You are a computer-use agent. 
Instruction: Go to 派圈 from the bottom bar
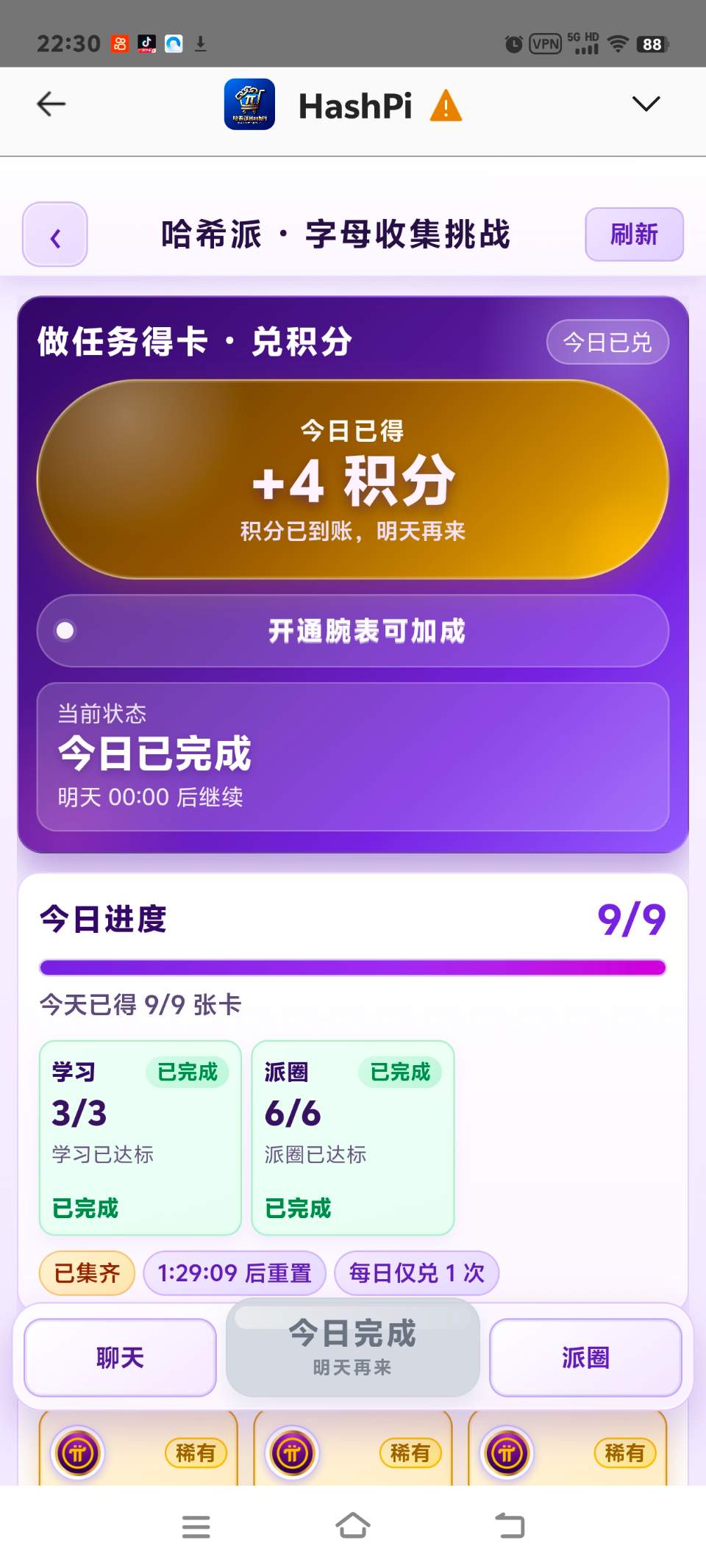[x=585, y=1357]
